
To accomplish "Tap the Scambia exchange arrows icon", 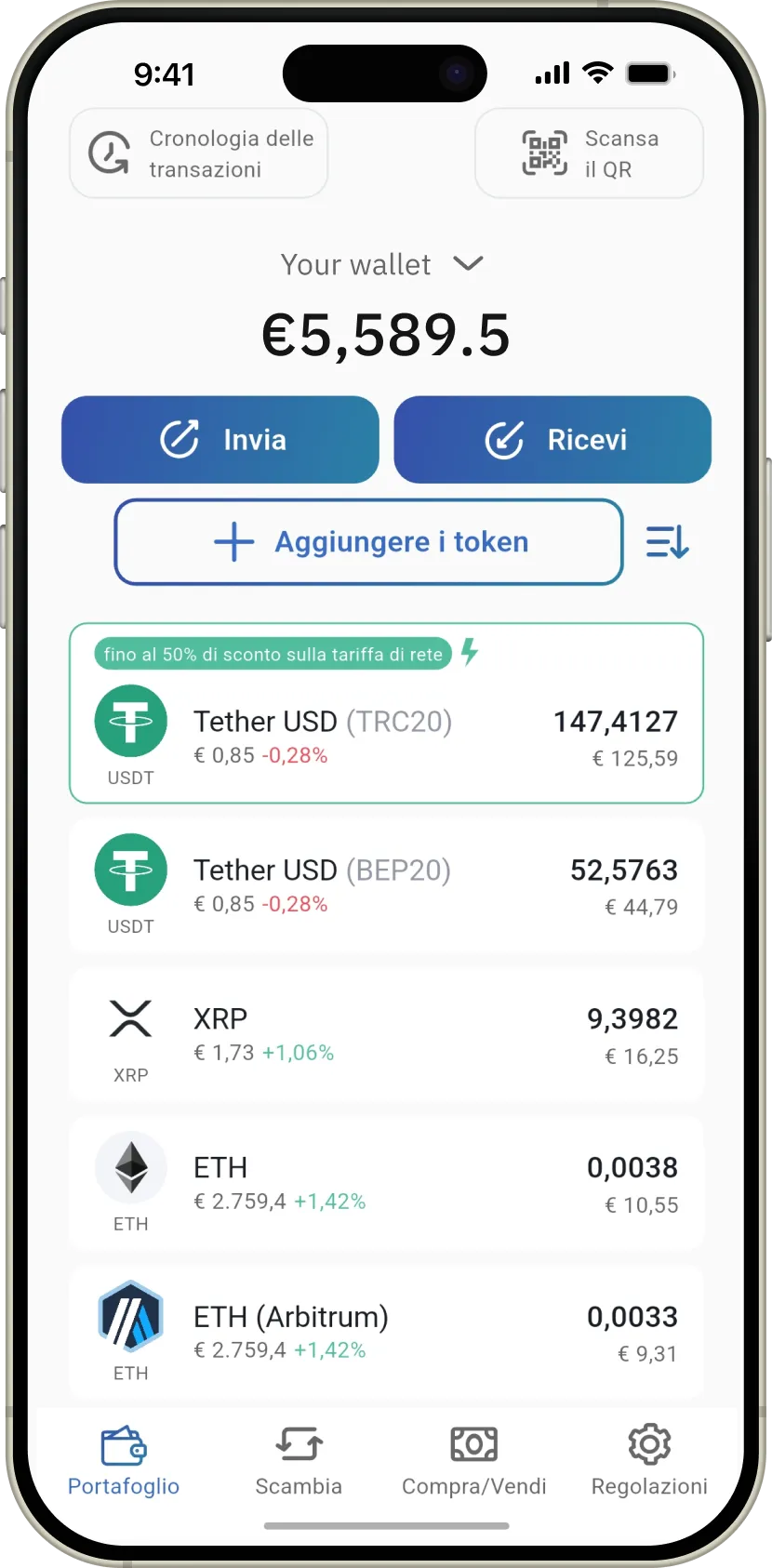I will (299, 1444).
